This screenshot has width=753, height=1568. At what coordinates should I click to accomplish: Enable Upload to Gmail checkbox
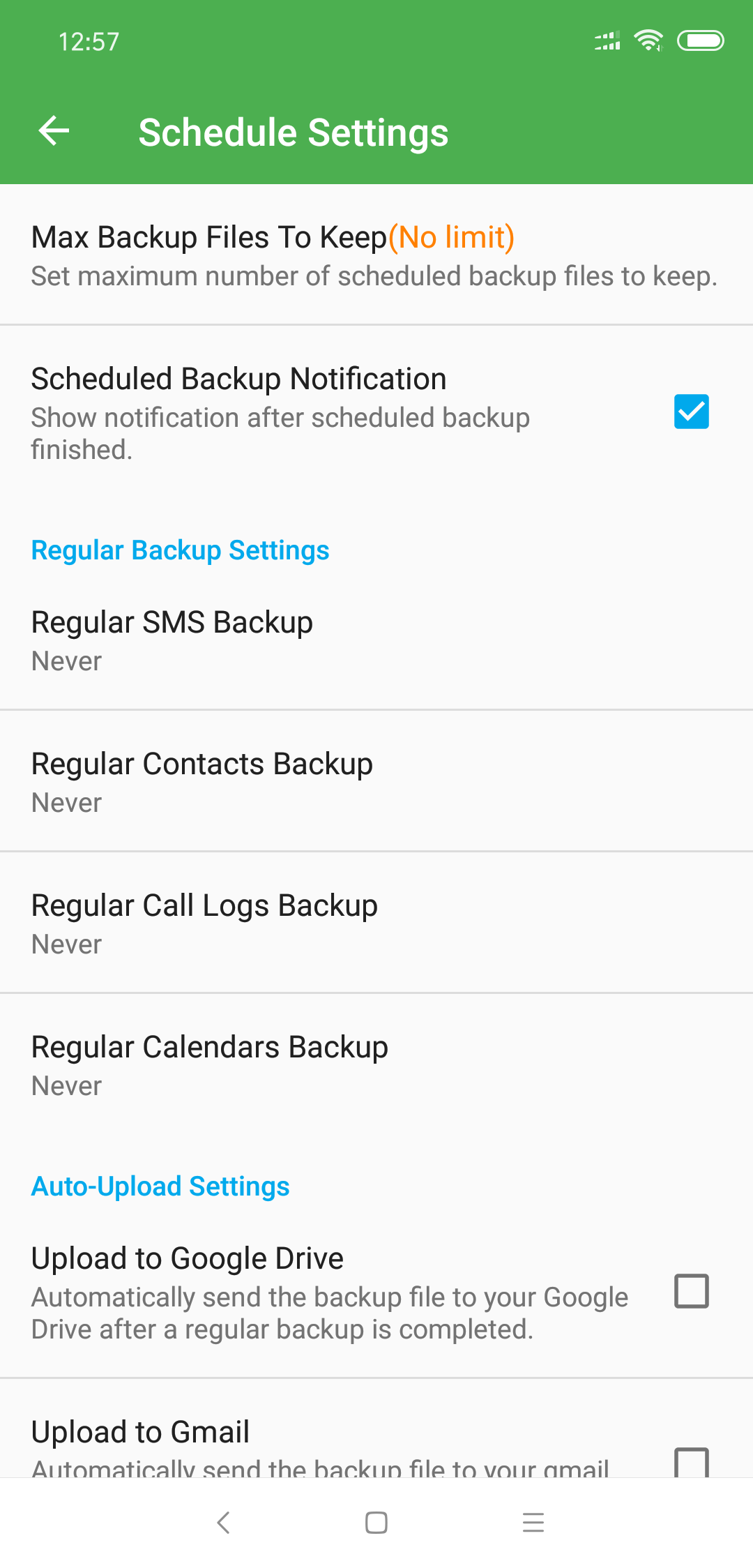pos(691,1462)
